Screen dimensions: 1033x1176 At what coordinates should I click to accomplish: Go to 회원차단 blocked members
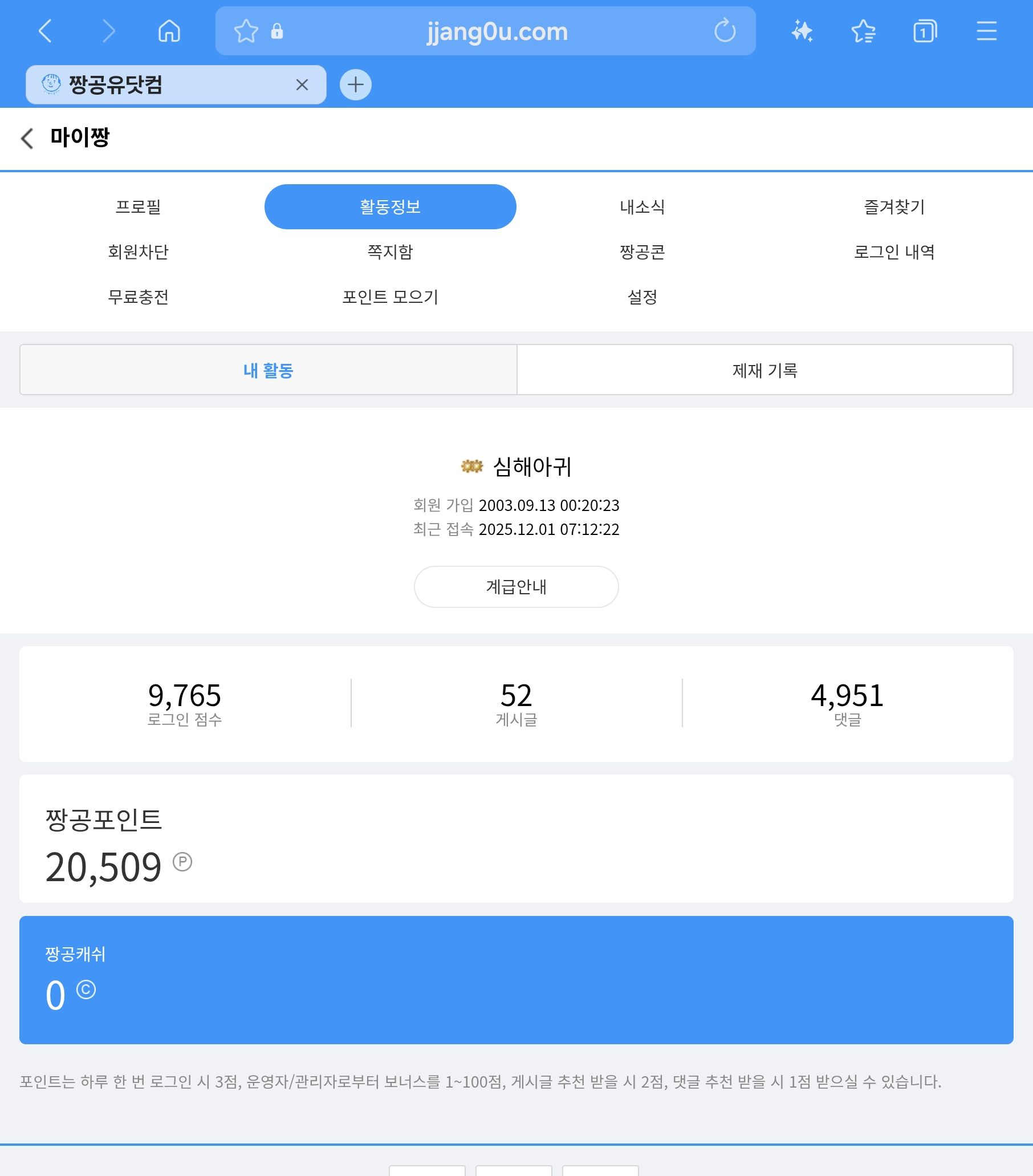click(x=138, y=252)
